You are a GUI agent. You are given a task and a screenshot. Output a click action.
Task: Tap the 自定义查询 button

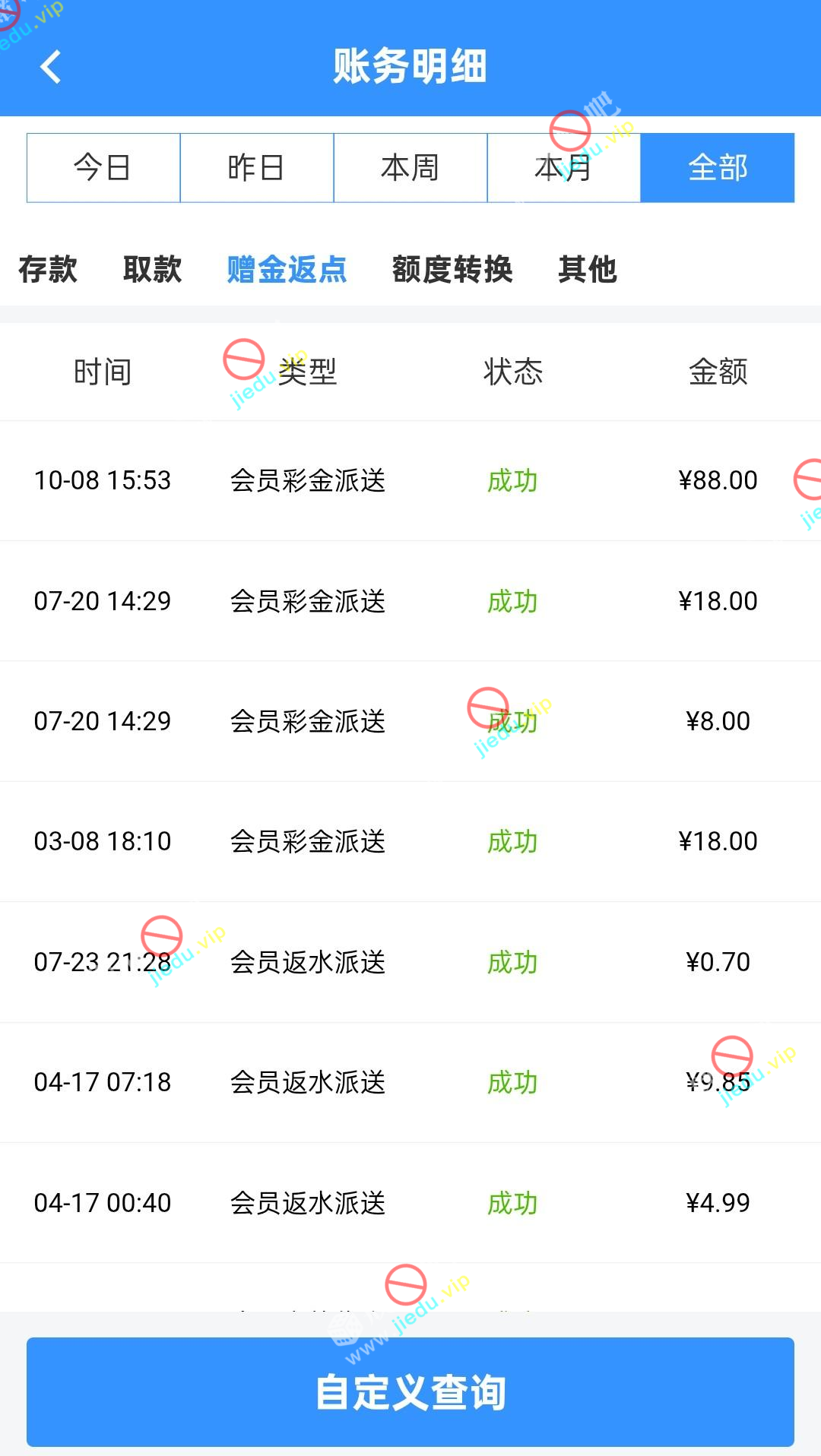[x=410, y=1392]
